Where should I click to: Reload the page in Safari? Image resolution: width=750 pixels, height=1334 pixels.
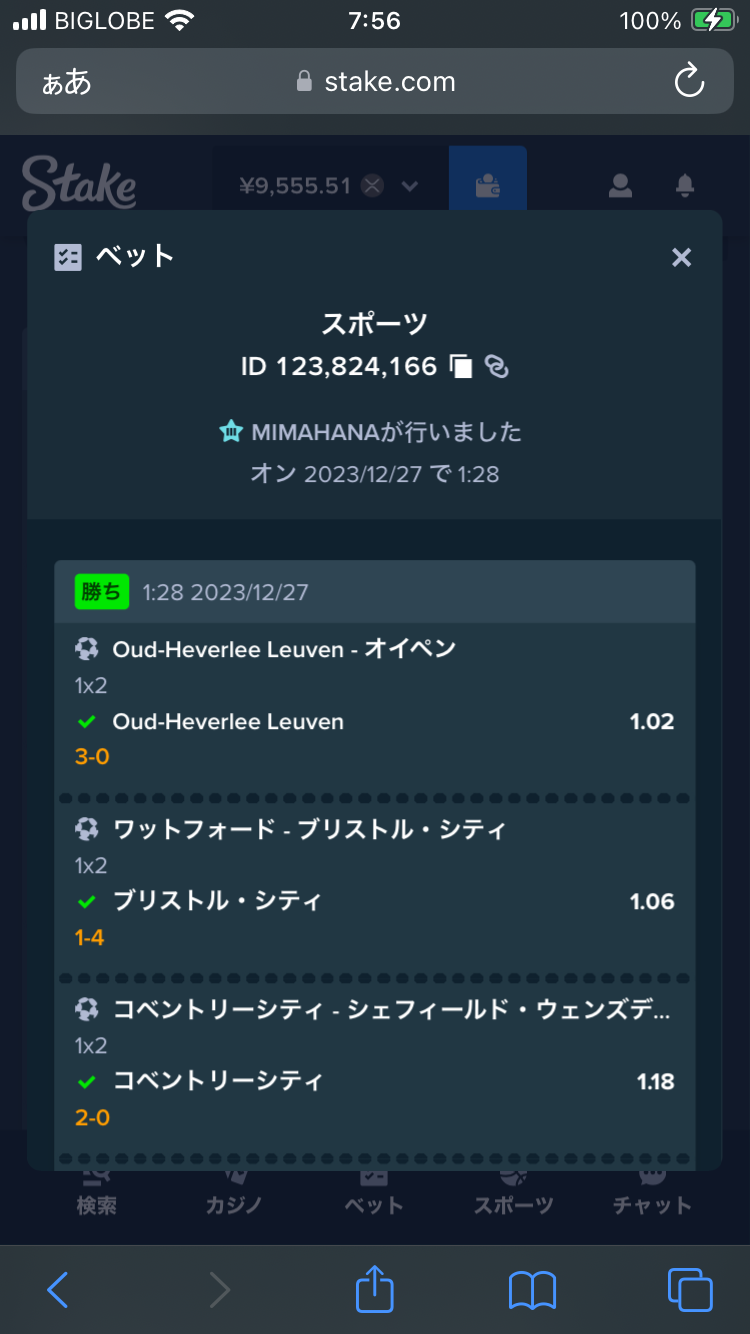coord(689,81)
